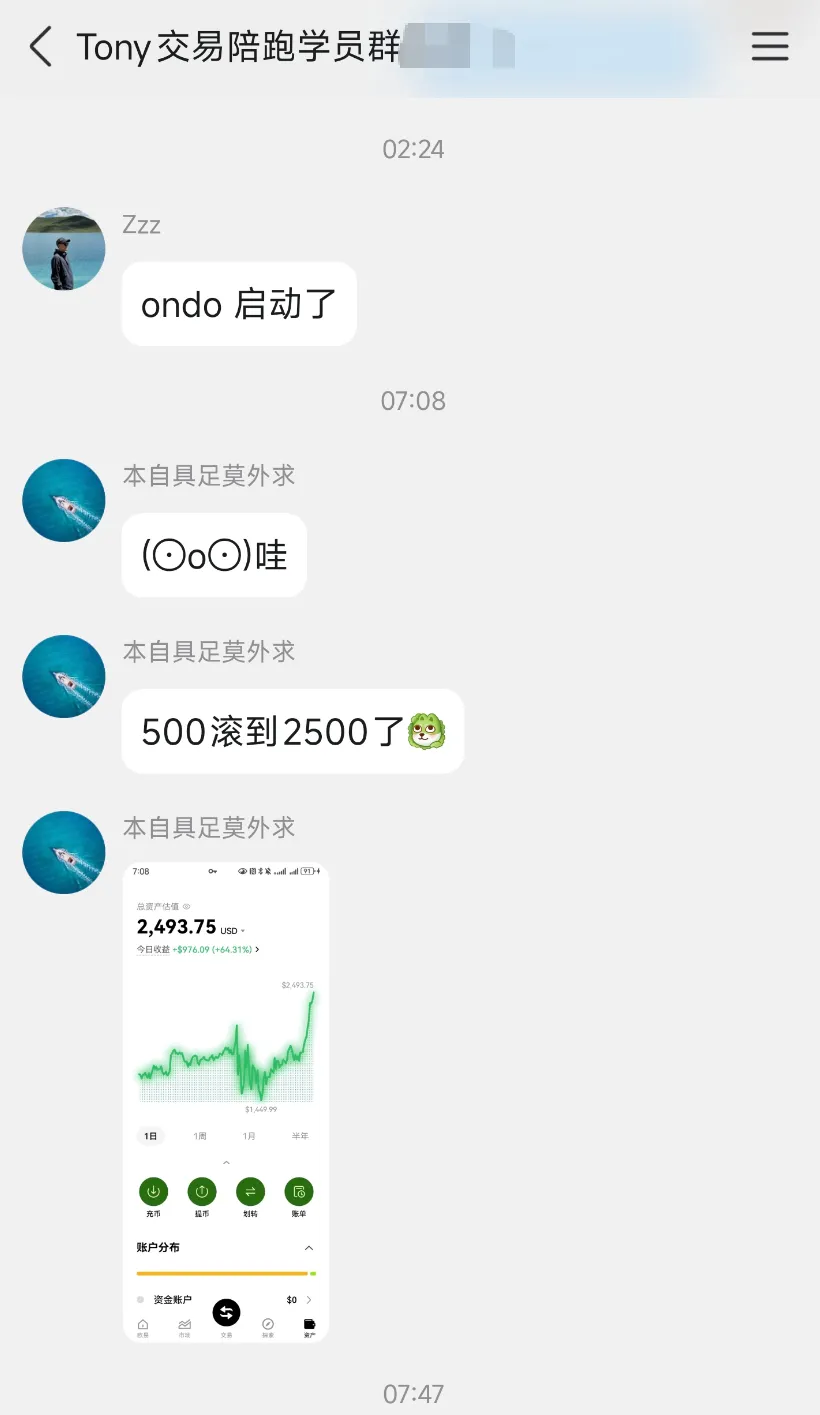820x1415 pixels.
Task: Open the 探索 compass icon
Action: (267, 1325)
